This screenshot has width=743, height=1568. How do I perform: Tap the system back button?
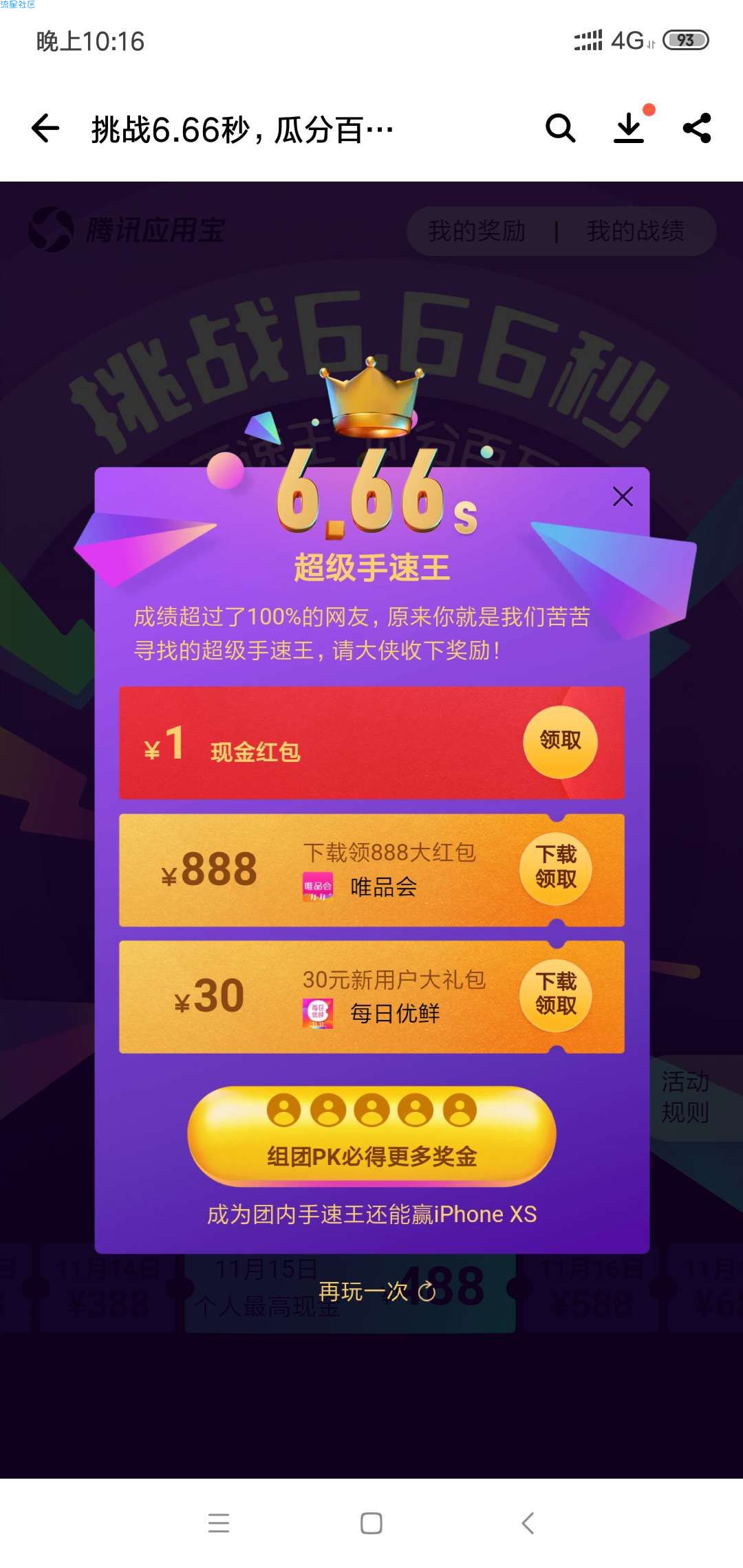pos(528,1523)
